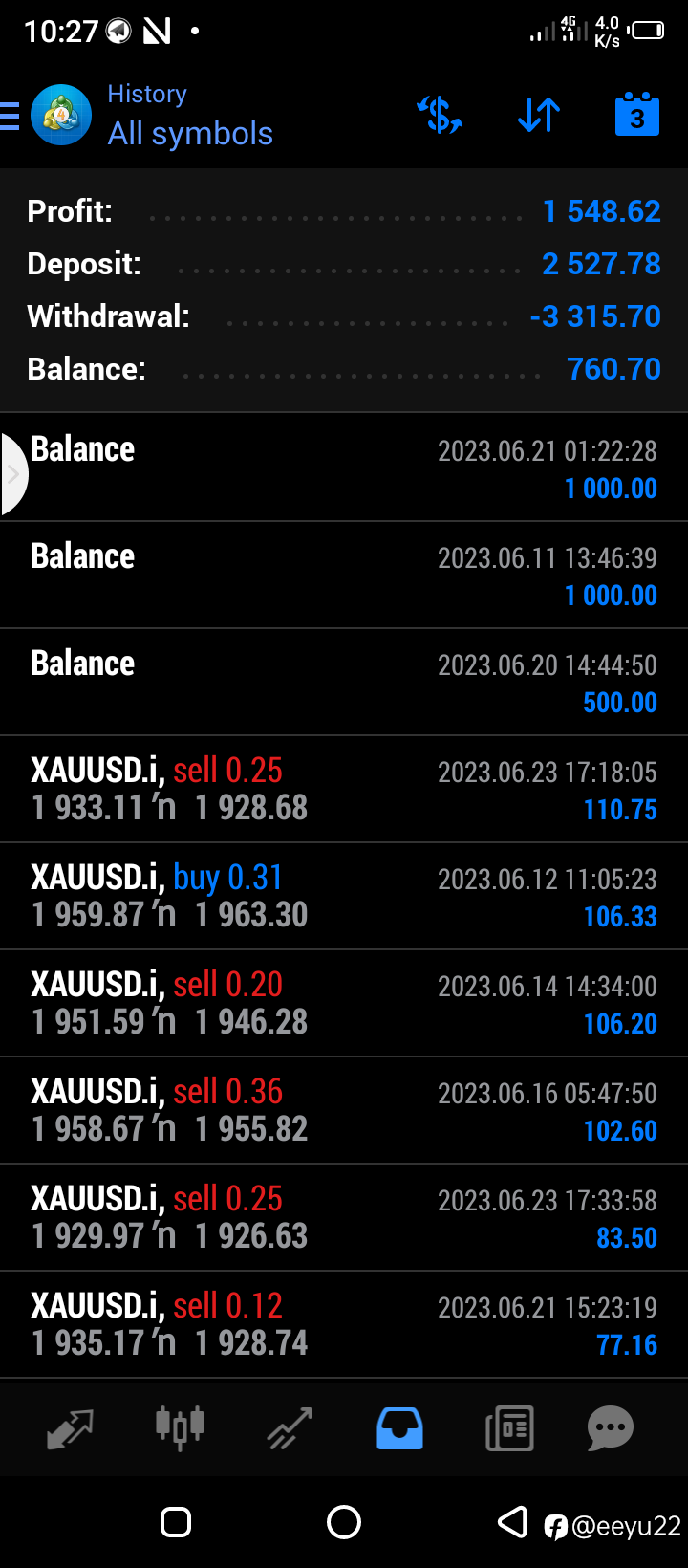The image size is (688, 1568).
Task: Open the Chat messages tab
Action: (611, 1428)
